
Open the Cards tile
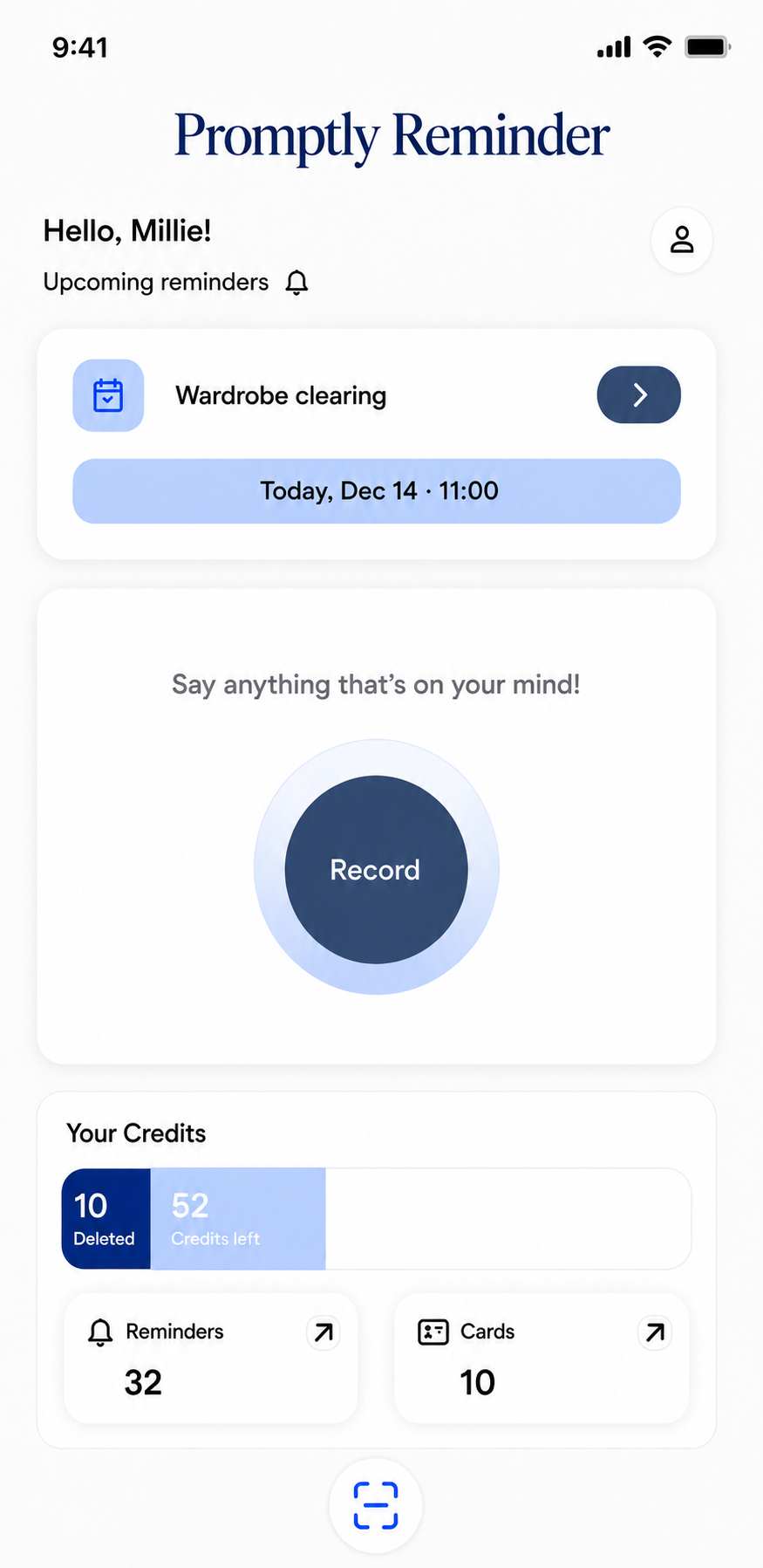[542, 1359]
